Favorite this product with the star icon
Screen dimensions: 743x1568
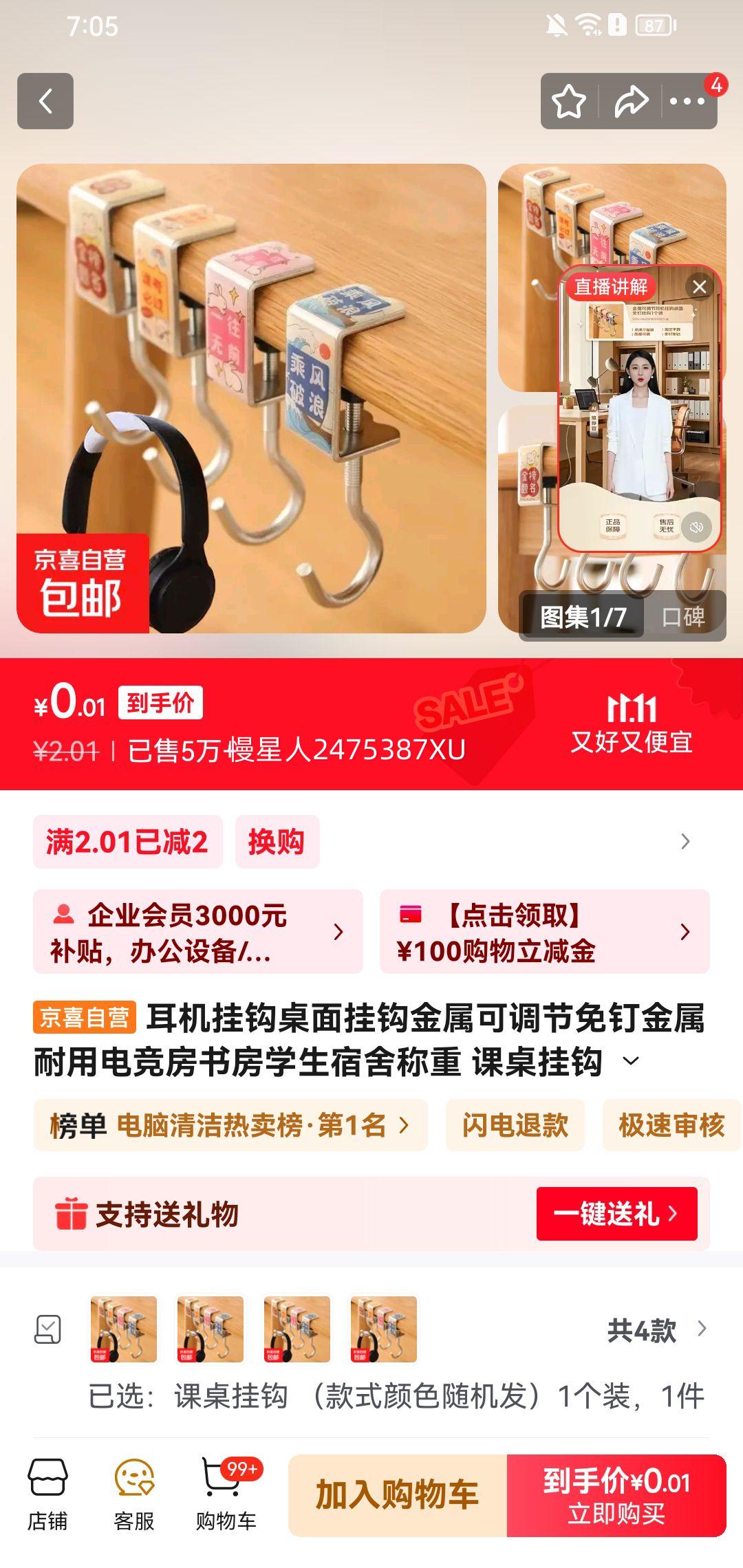(x=569, y=102)
